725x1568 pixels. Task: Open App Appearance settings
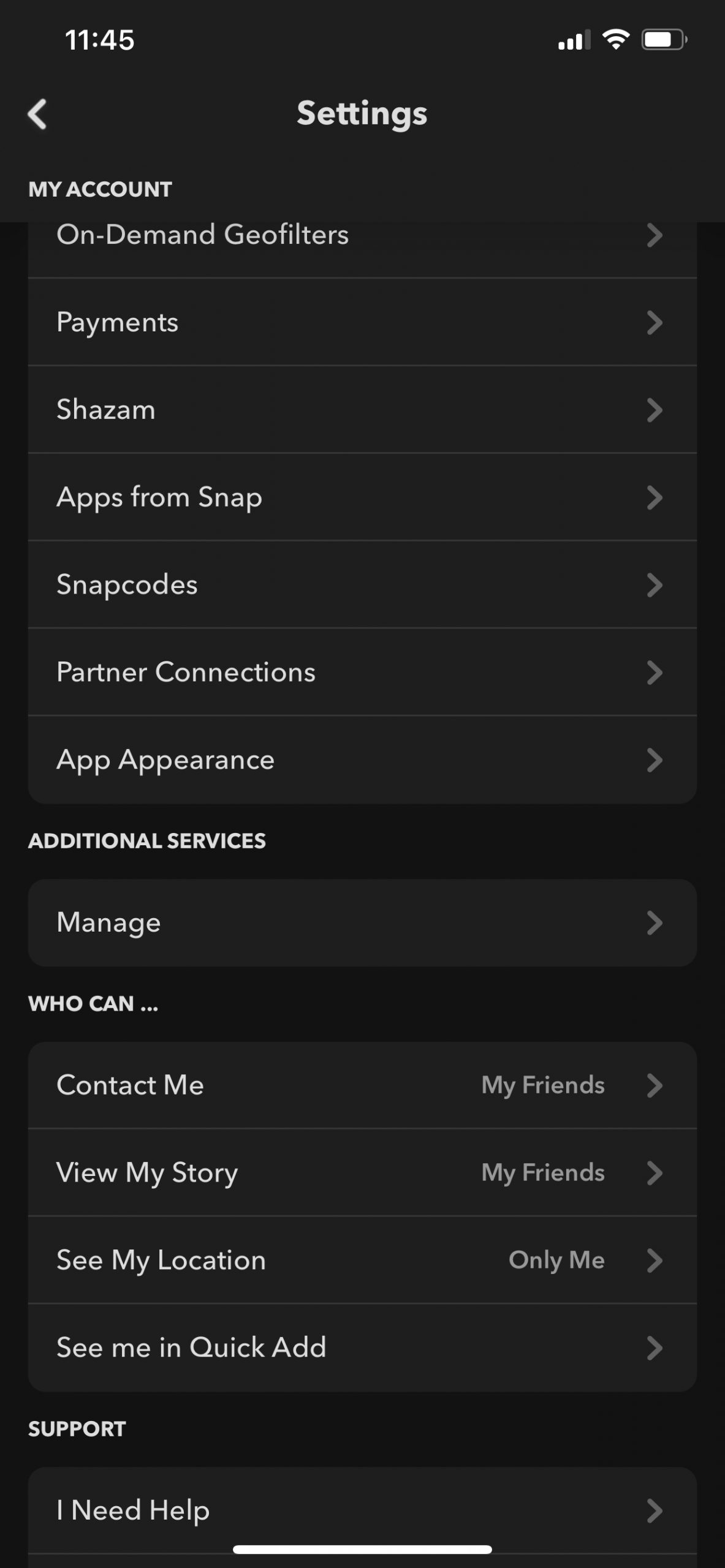coord(362,760)
